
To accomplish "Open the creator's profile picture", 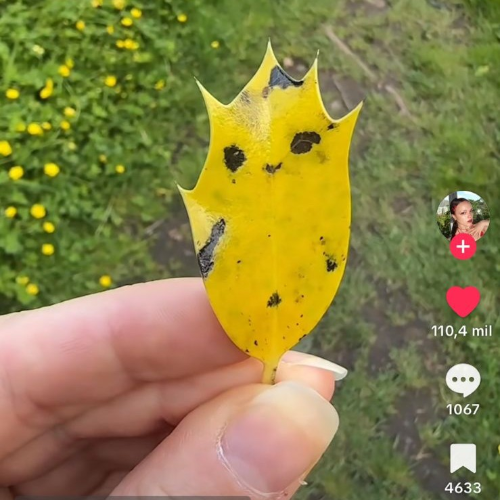I will point(463,217).
